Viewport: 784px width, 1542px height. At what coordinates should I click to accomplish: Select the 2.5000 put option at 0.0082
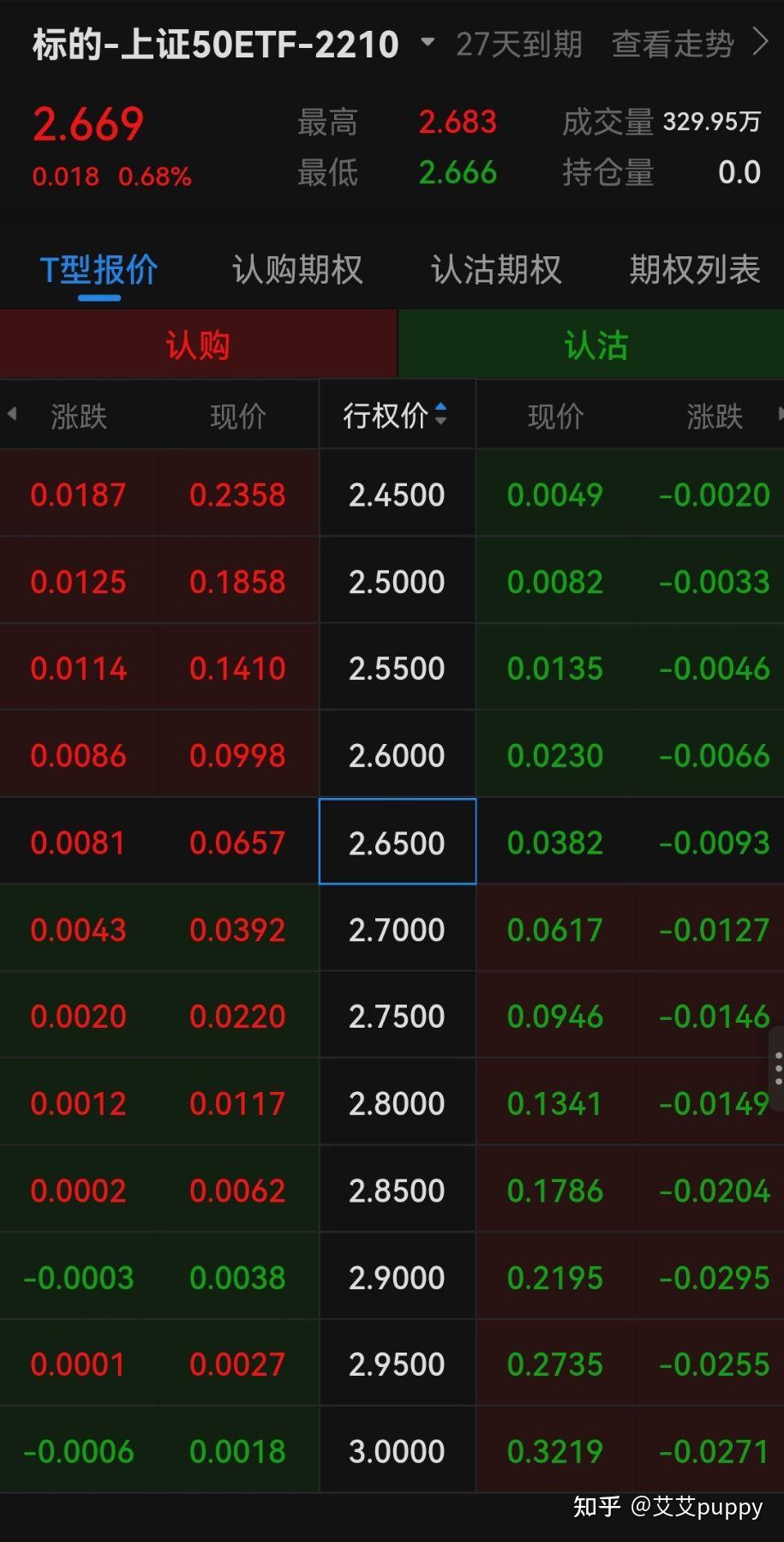pos(555,582)
